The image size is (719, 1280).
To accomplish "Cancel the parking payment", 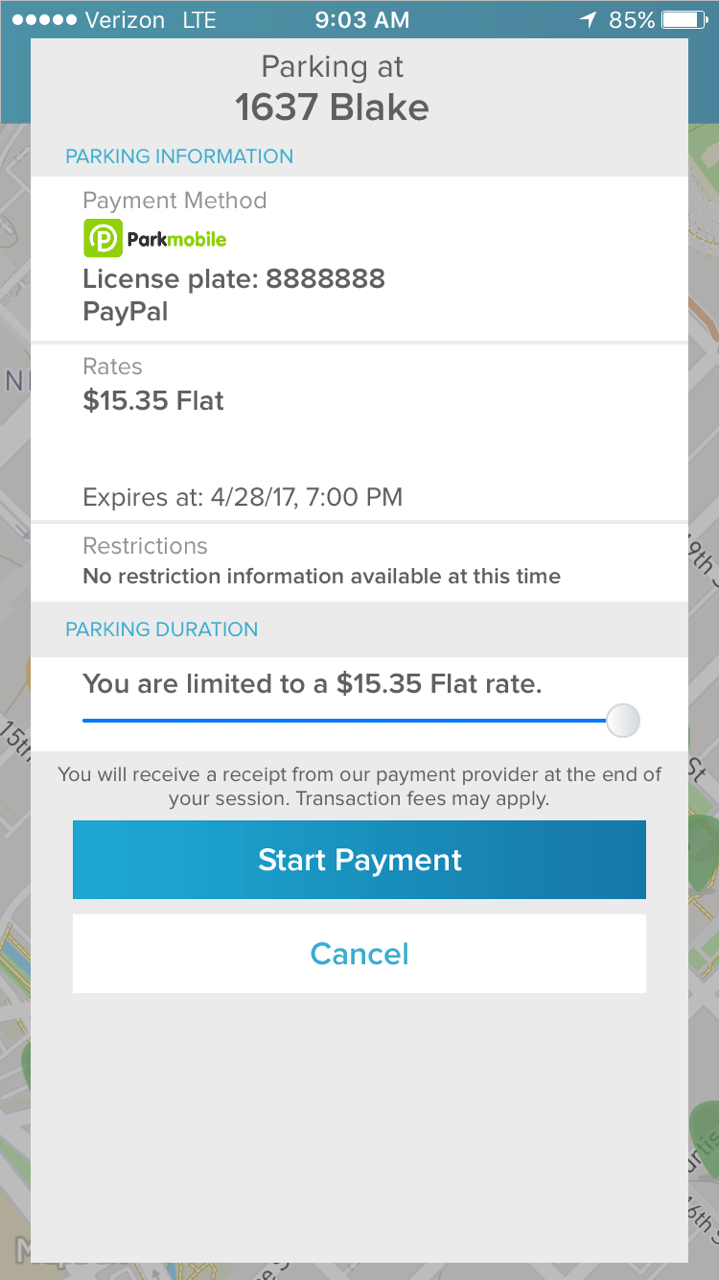I will click(x=359, y=954).
